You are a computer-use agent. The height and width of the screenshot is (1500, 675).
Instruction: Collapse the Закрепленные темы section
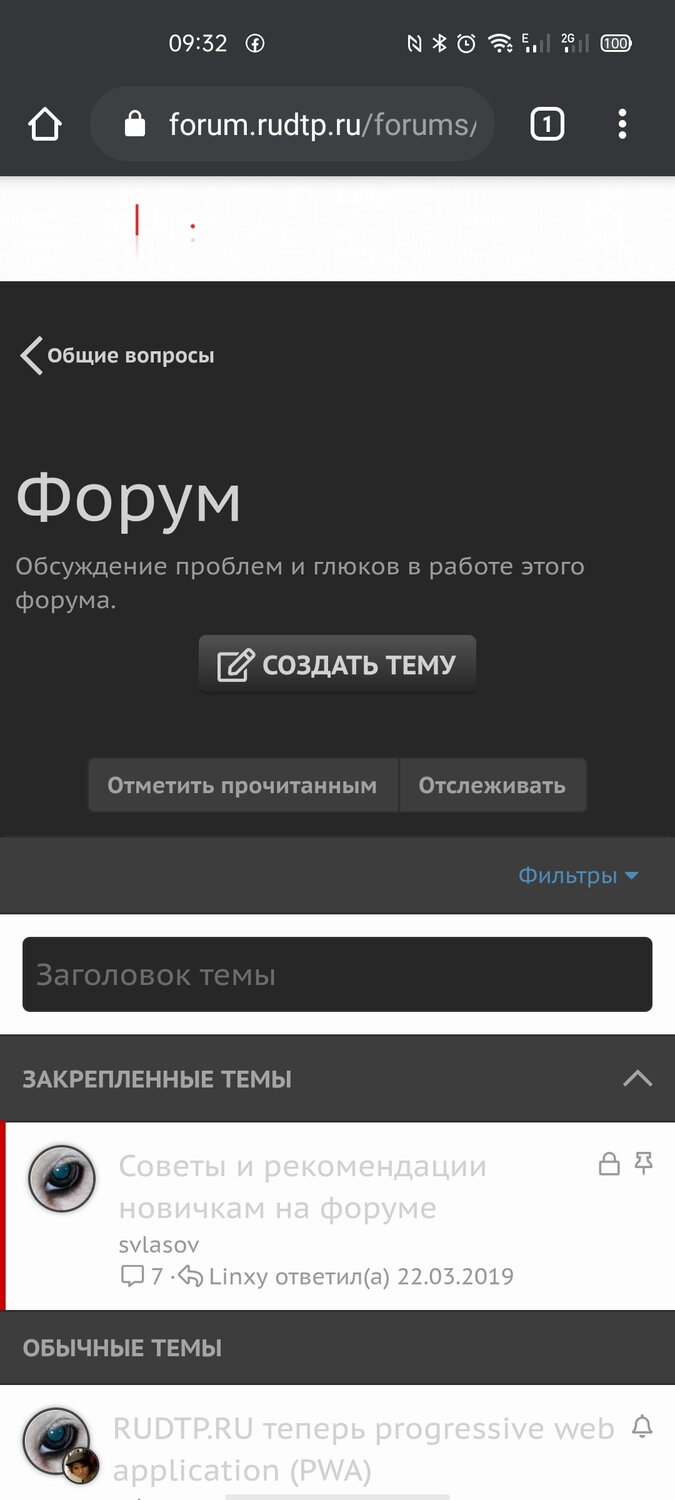coord(637,1079)
